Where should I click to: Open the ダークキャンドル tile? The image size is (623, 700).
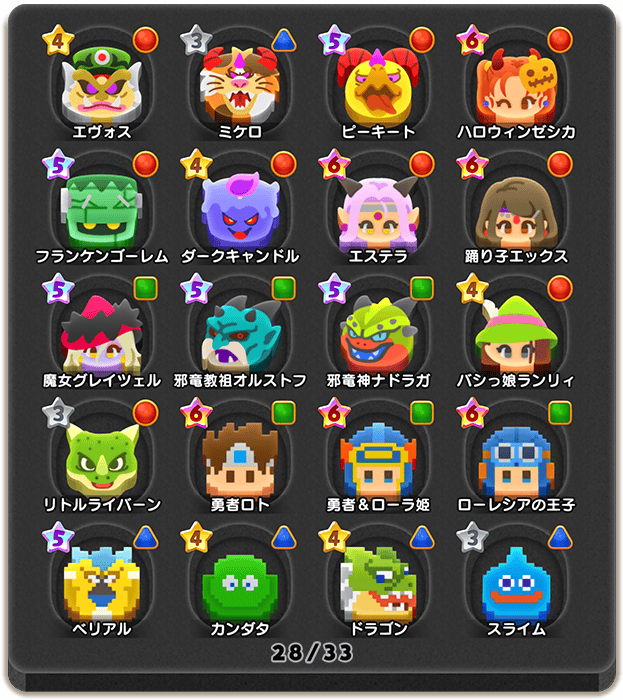[241, 208]
